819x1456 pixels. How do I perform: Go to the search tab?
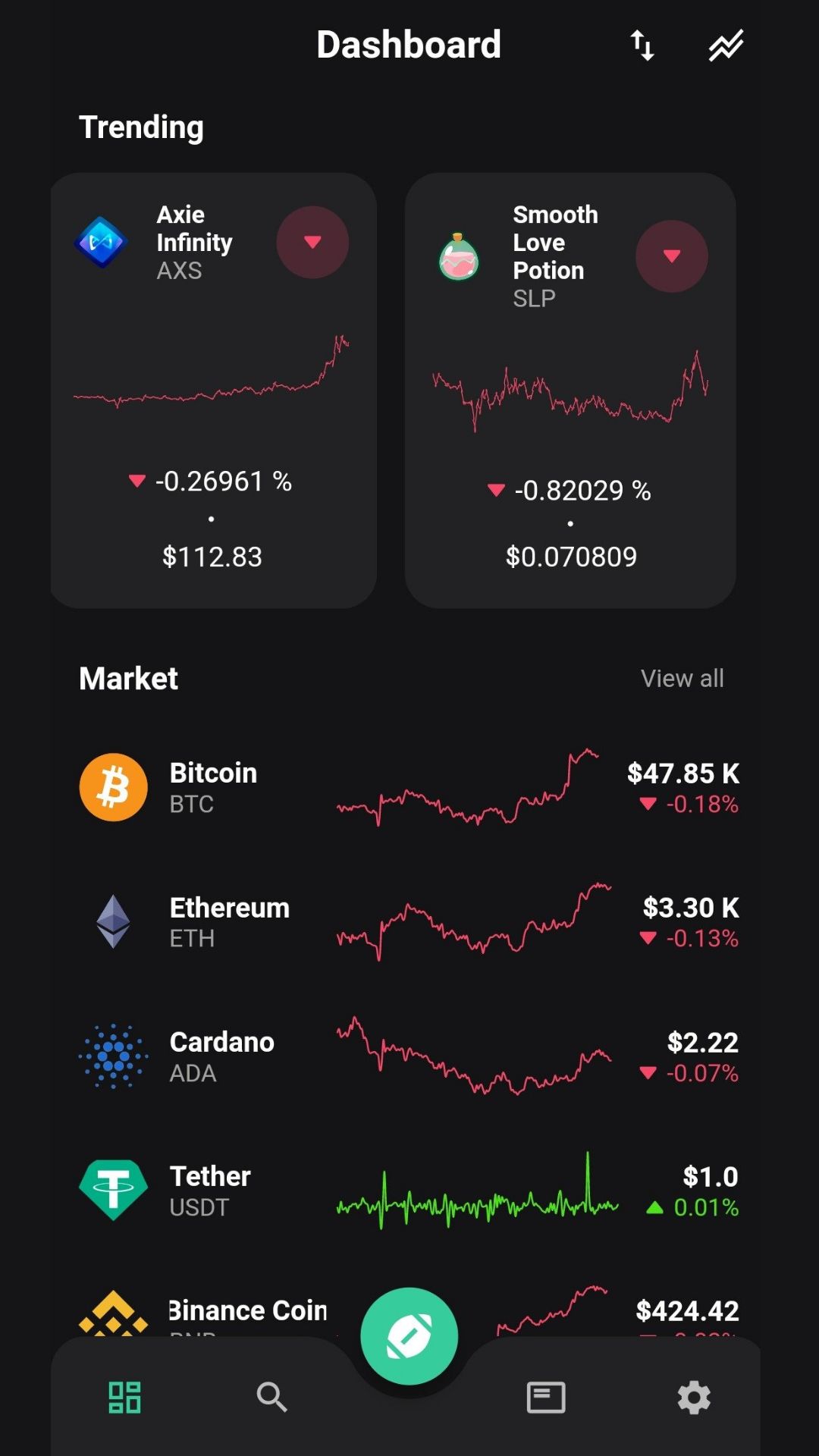271,1397
